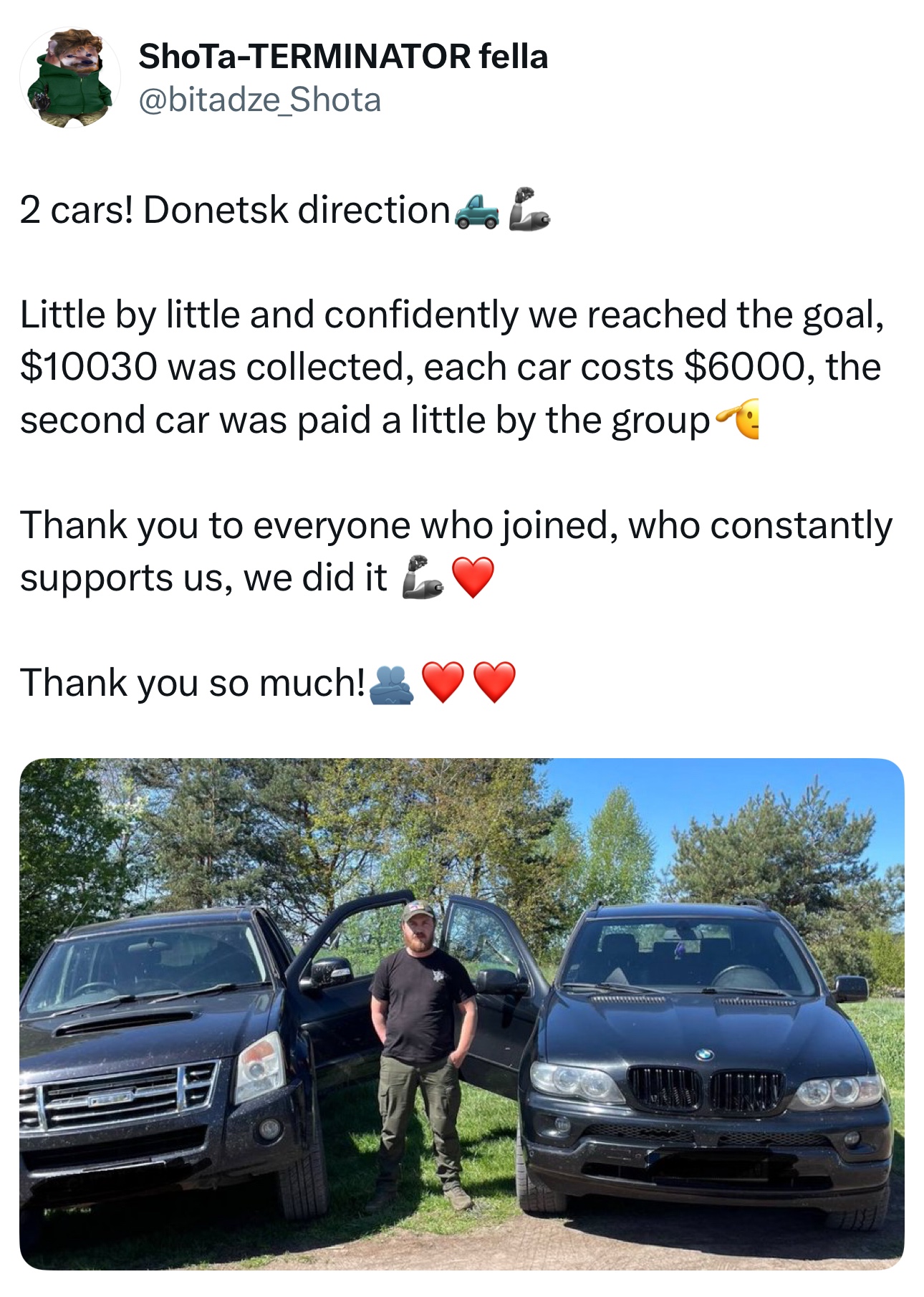Viewport: 924px width, 1297px height.
Task: Open ShoTa-TERMINATOR fella's profile picture
Action: click(69, 78)
